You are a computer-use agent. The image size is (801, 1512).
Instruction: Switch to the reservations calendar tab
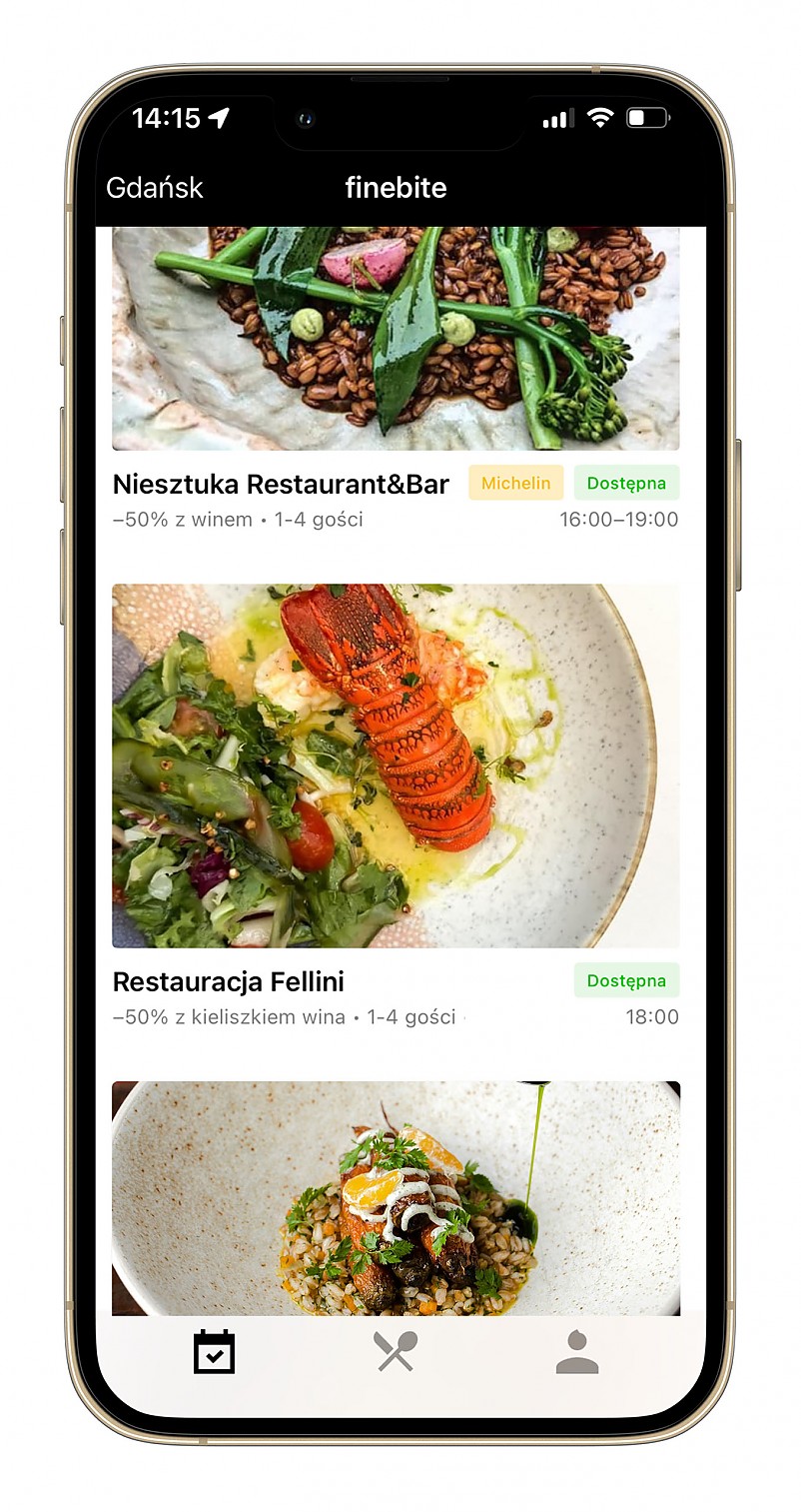click(x=214, y=1352)
